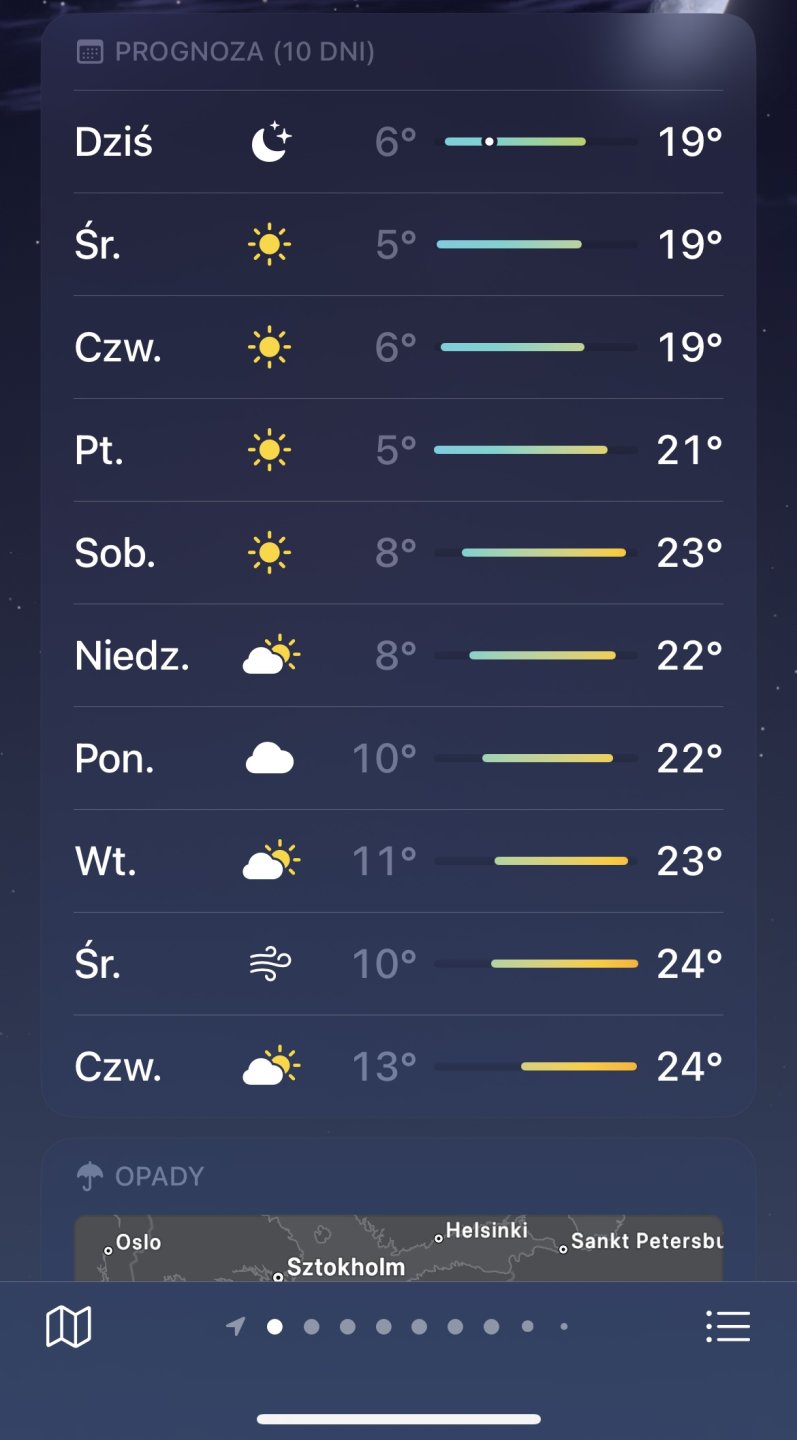
Task: View the Czw. forecast with 13° low
Action: pos(398,1066)
